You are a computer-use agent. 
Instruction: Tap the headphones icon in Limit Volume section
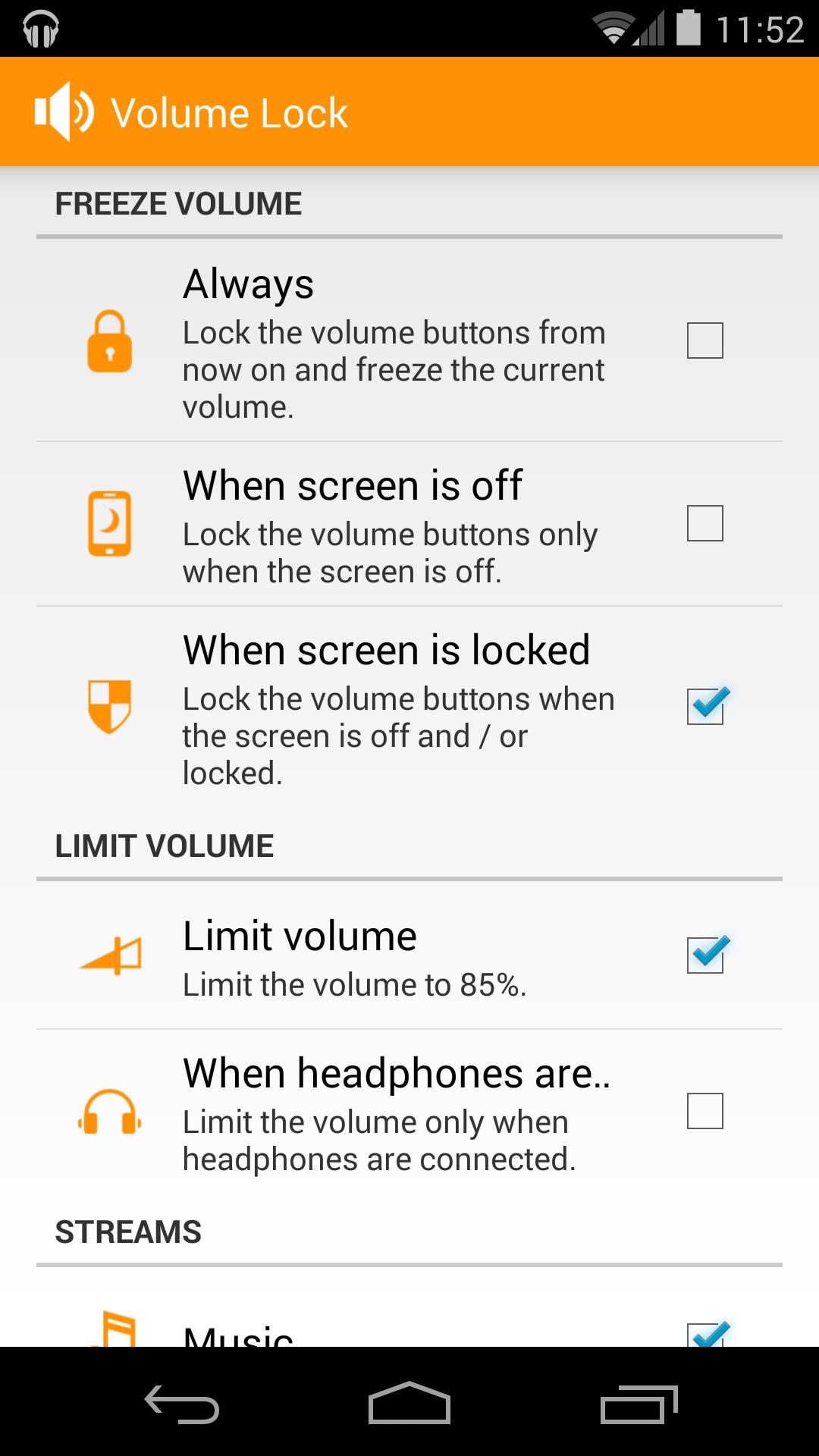click(x=109, y=1118)
